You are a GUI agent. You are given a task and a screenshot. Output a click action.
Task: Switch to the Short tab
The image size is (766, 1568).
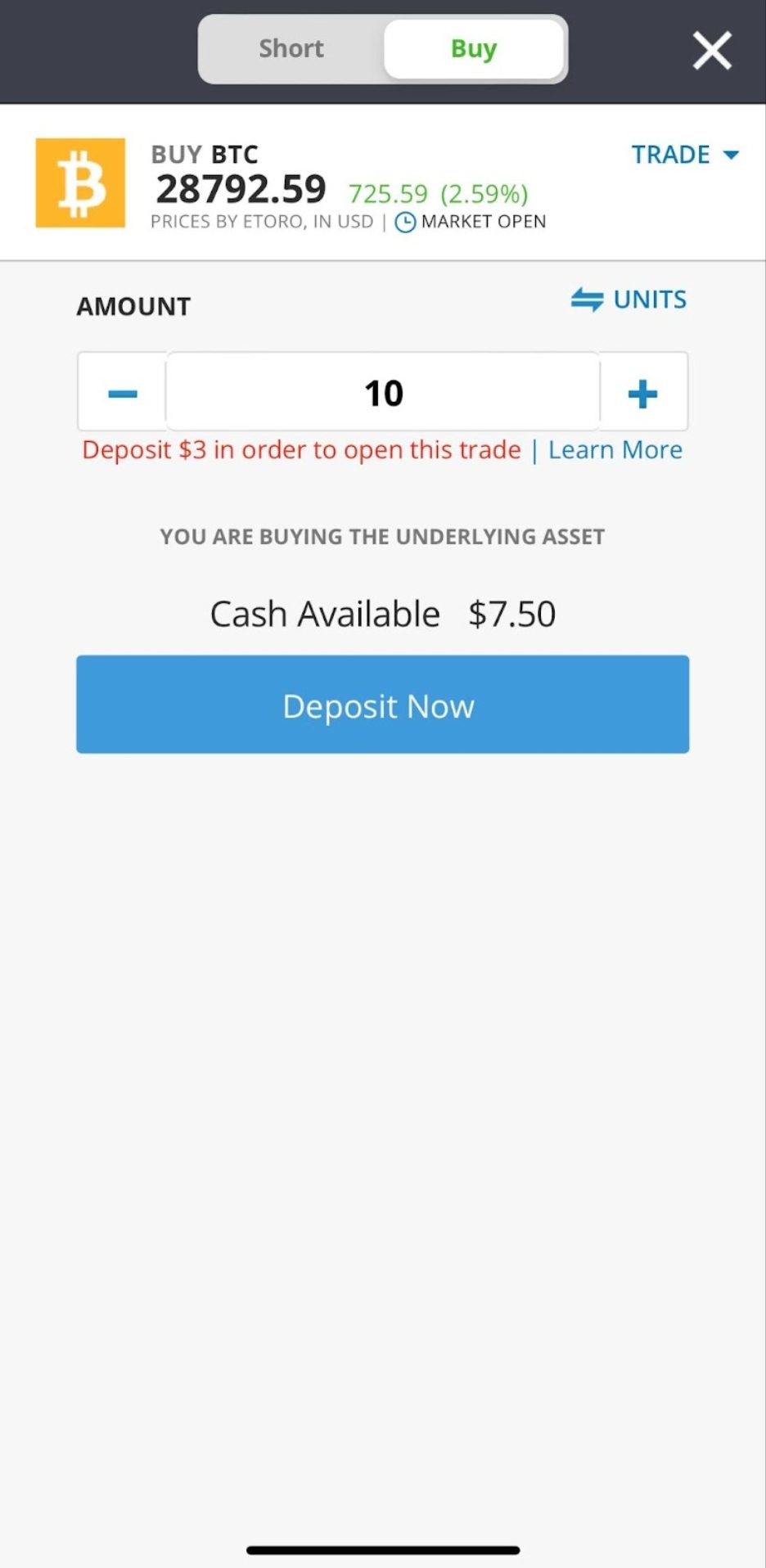(291, 49)
